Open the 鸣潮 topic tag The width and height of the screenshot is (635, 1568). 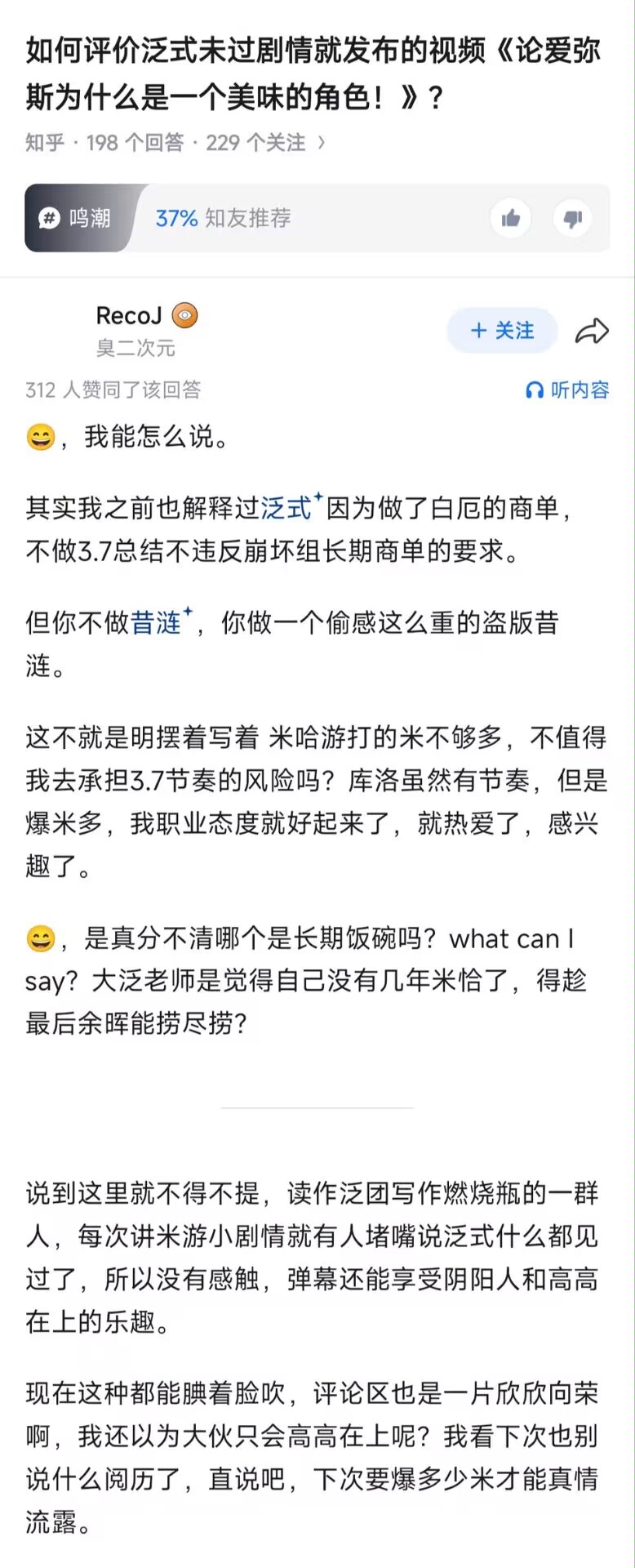[x=76, y=218]
